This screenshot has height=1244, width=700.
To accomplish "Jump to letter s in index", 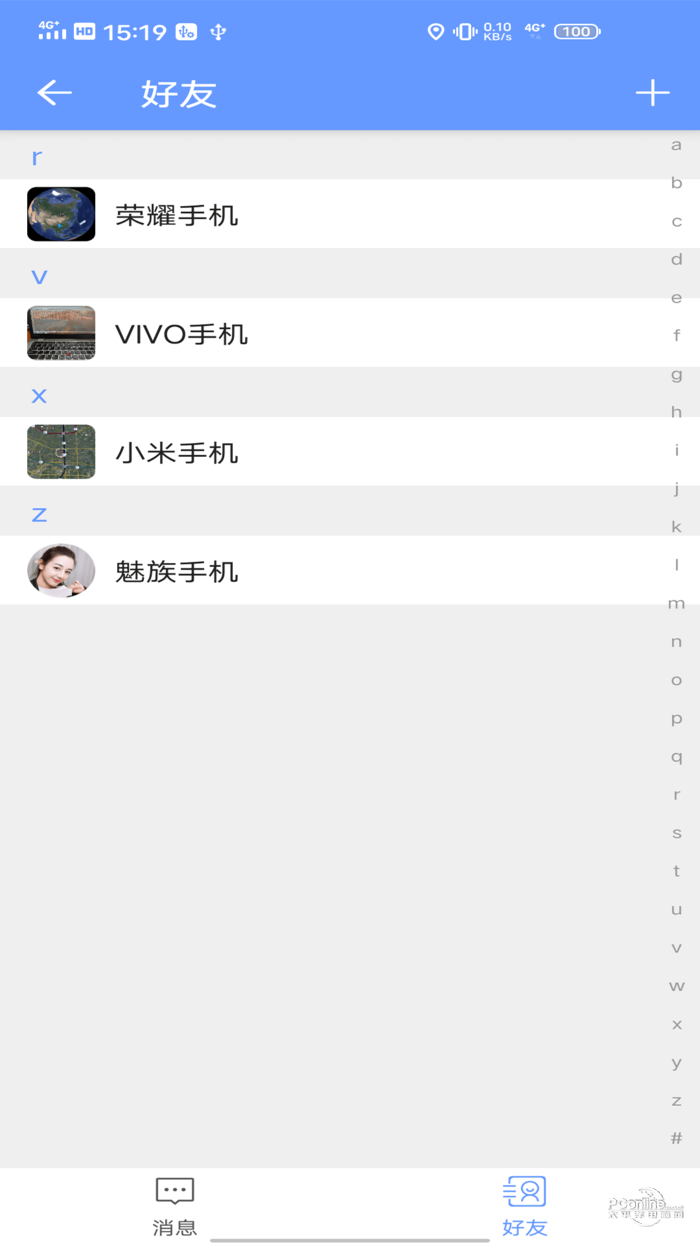I will pos(676,833).
